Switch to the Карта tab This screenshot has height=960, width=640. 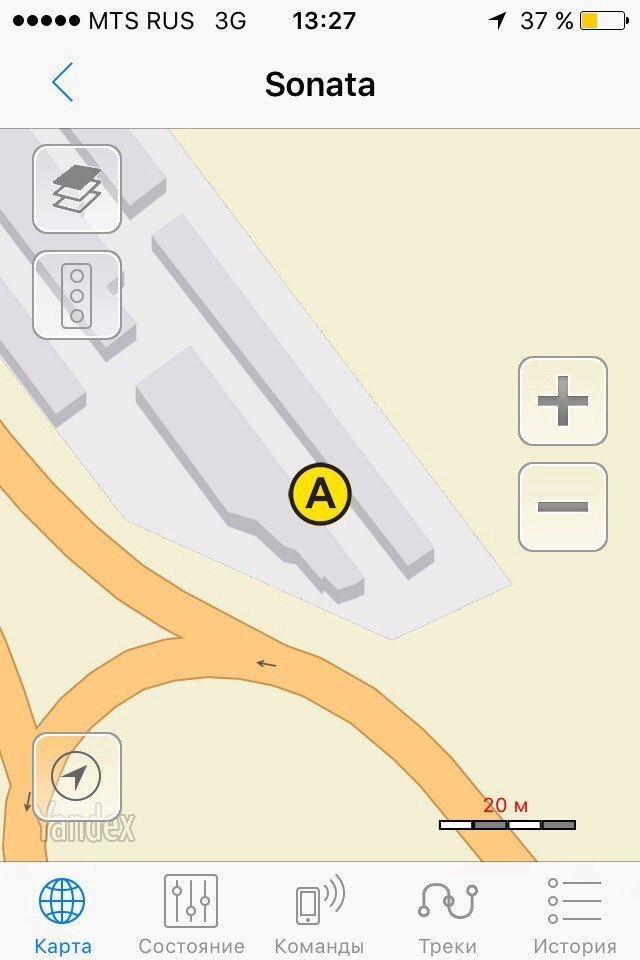coord(62,915)
